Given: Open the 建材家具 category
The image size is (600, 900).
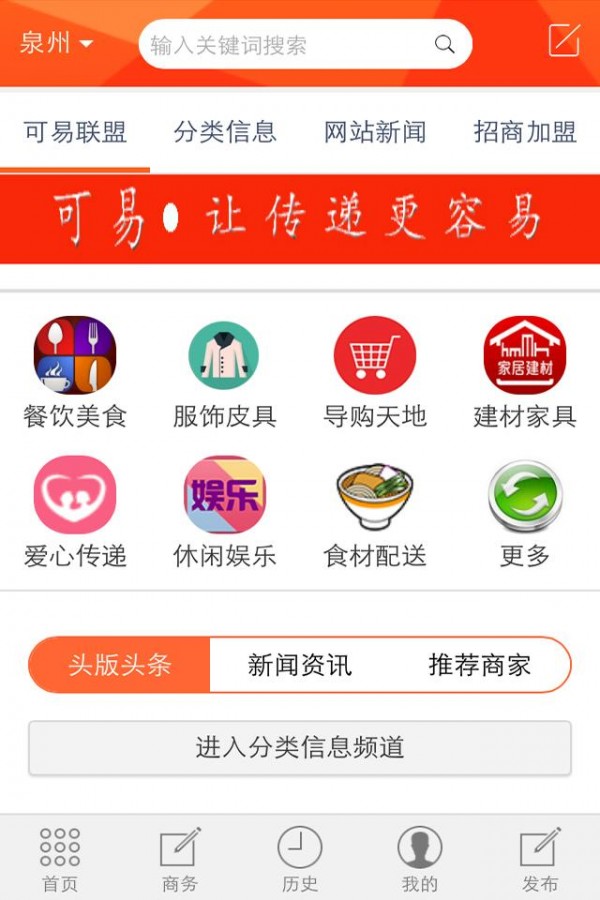Looking at the screenshot, I should pos(525,372).
